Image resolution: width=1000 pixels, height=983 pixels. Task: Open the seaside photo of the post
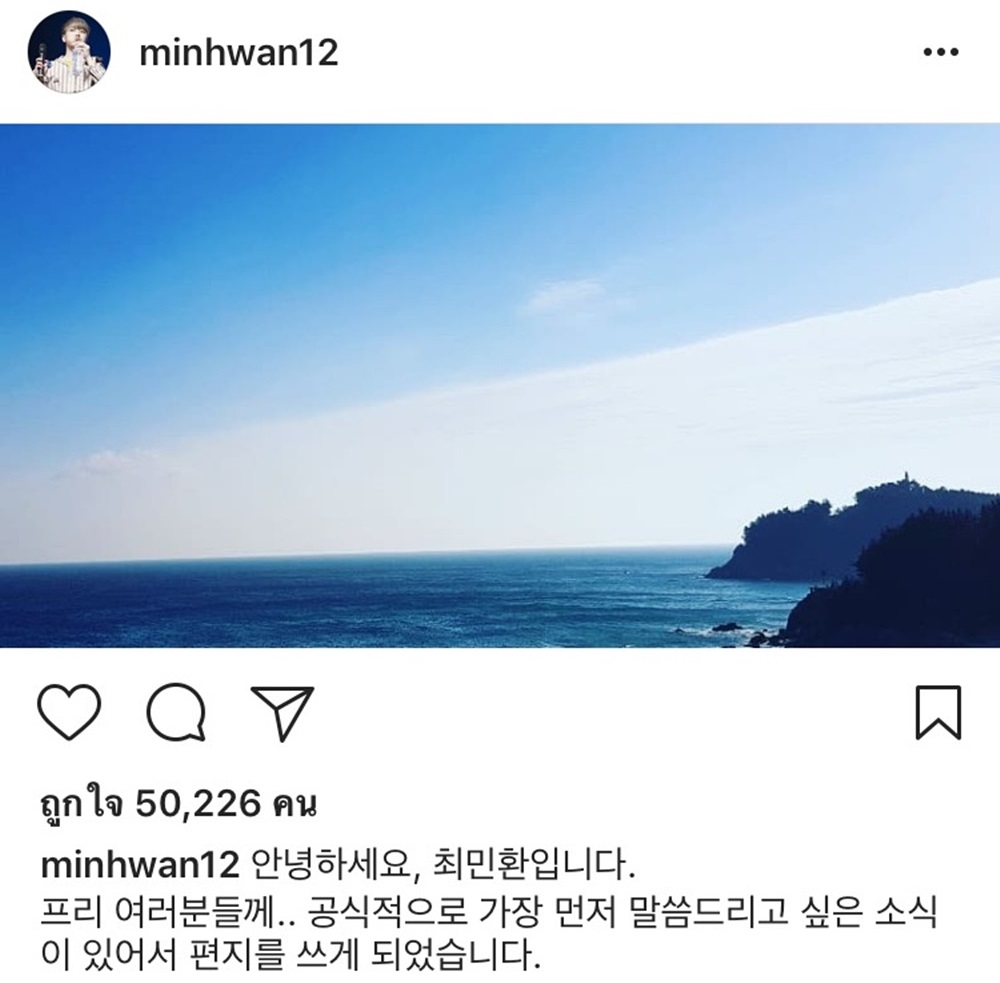pyautogui.click(x=500, y=385)
